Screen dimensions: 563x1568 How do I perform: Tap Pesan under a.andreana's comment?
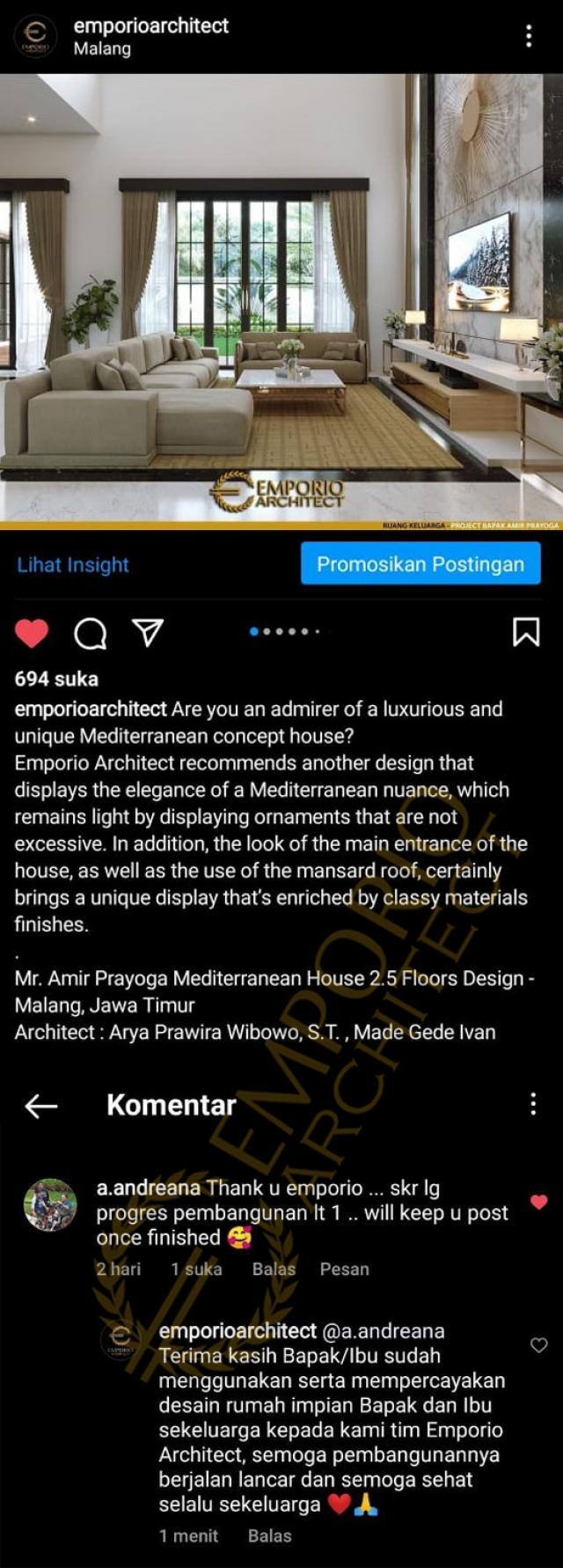point(344,1269)
